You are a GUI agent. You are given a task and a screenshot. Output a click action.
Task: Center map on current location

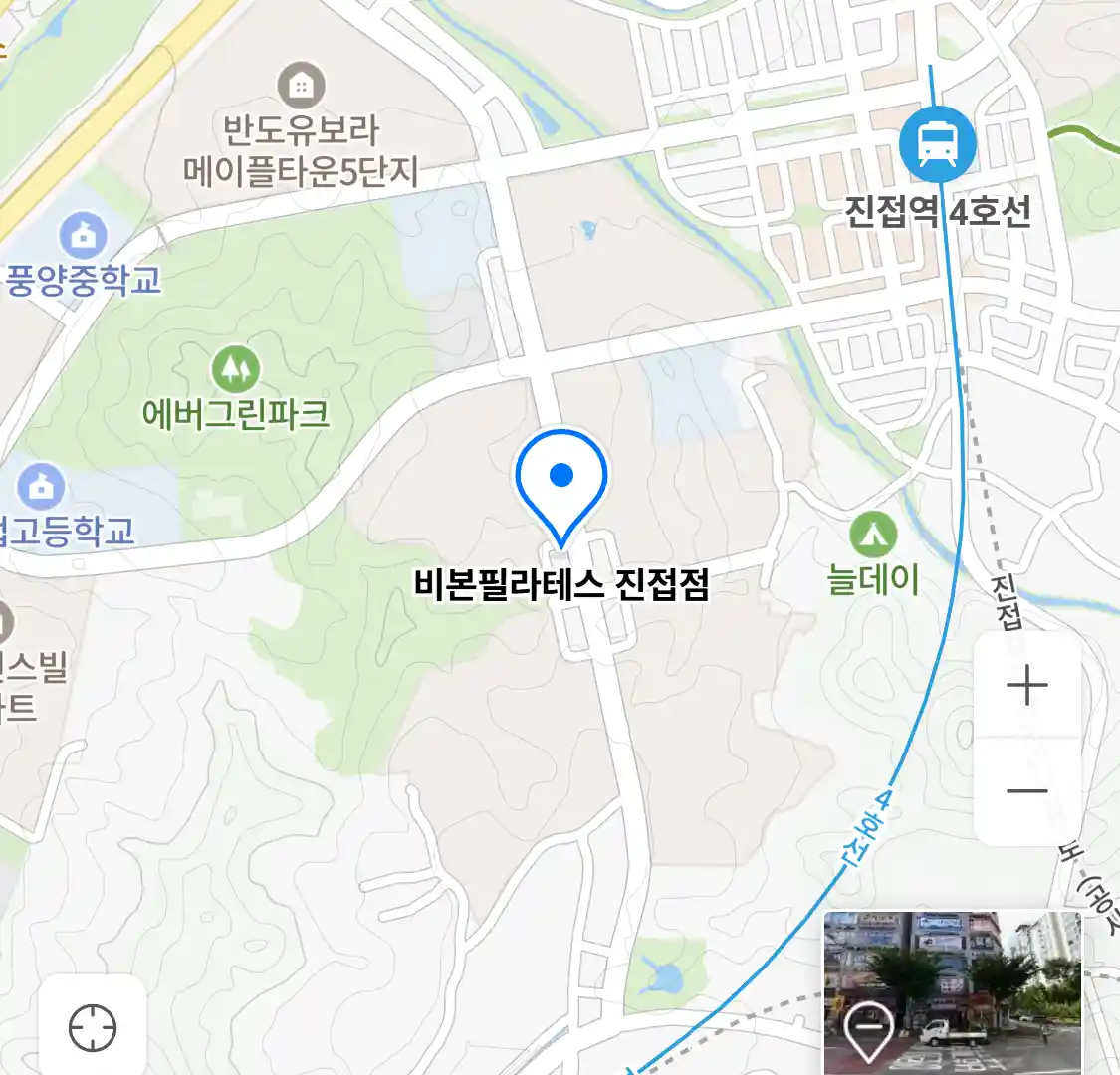[93, 1027]
